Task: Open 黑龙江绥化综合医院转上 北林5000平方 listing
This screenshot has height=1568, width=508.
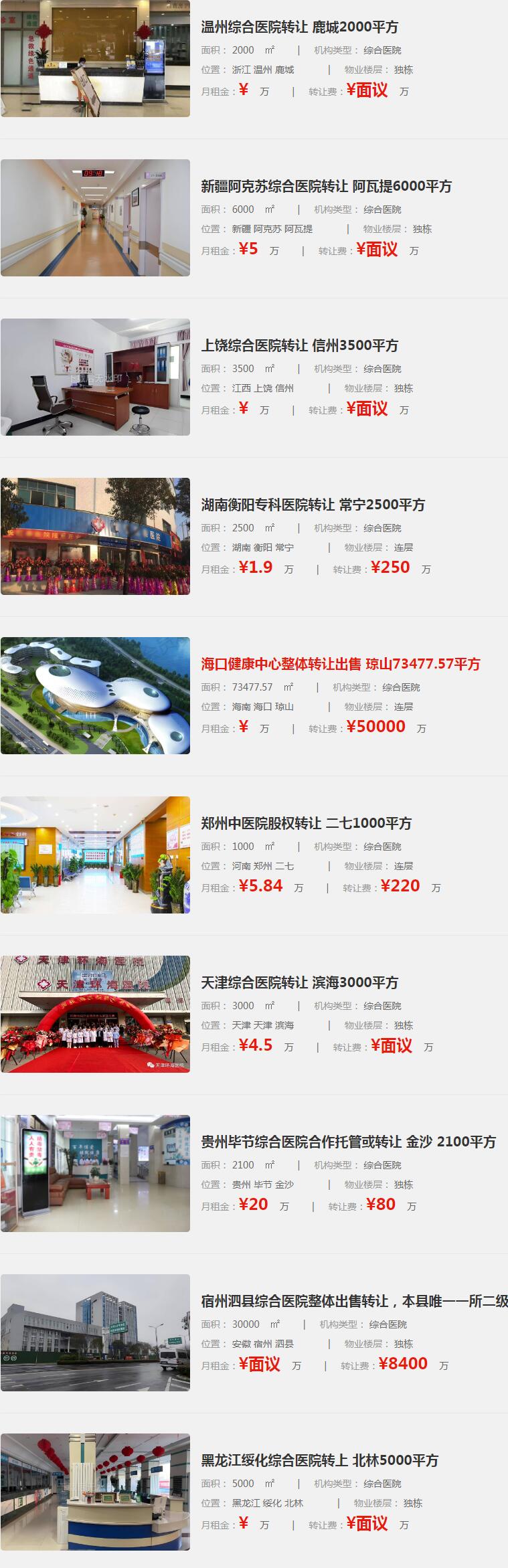Action: click(319, 1461)
